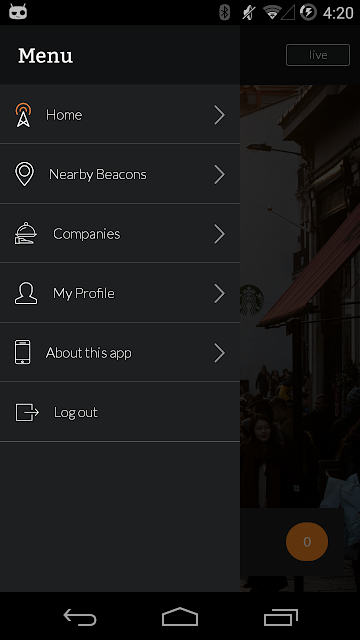Viewport: 360px width, 640px height.
Task: View My Profile
Action: pyautogui.click(x=120, y=293)
